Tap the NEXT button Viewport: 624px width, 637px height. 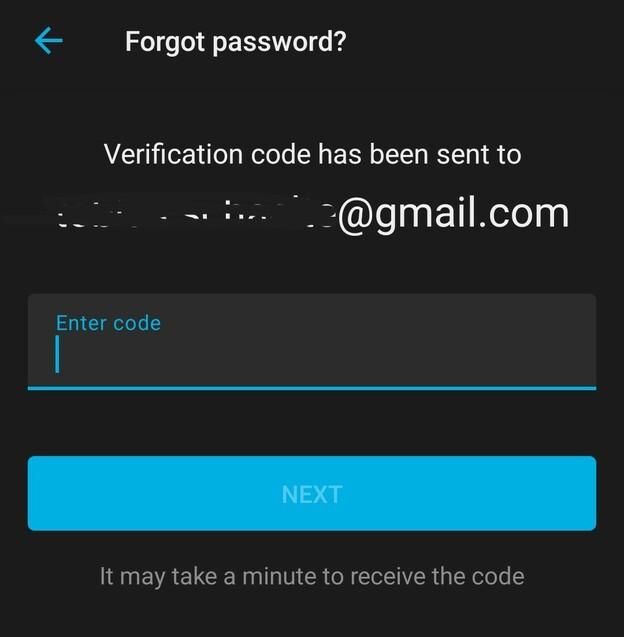[x=311, y=494]
